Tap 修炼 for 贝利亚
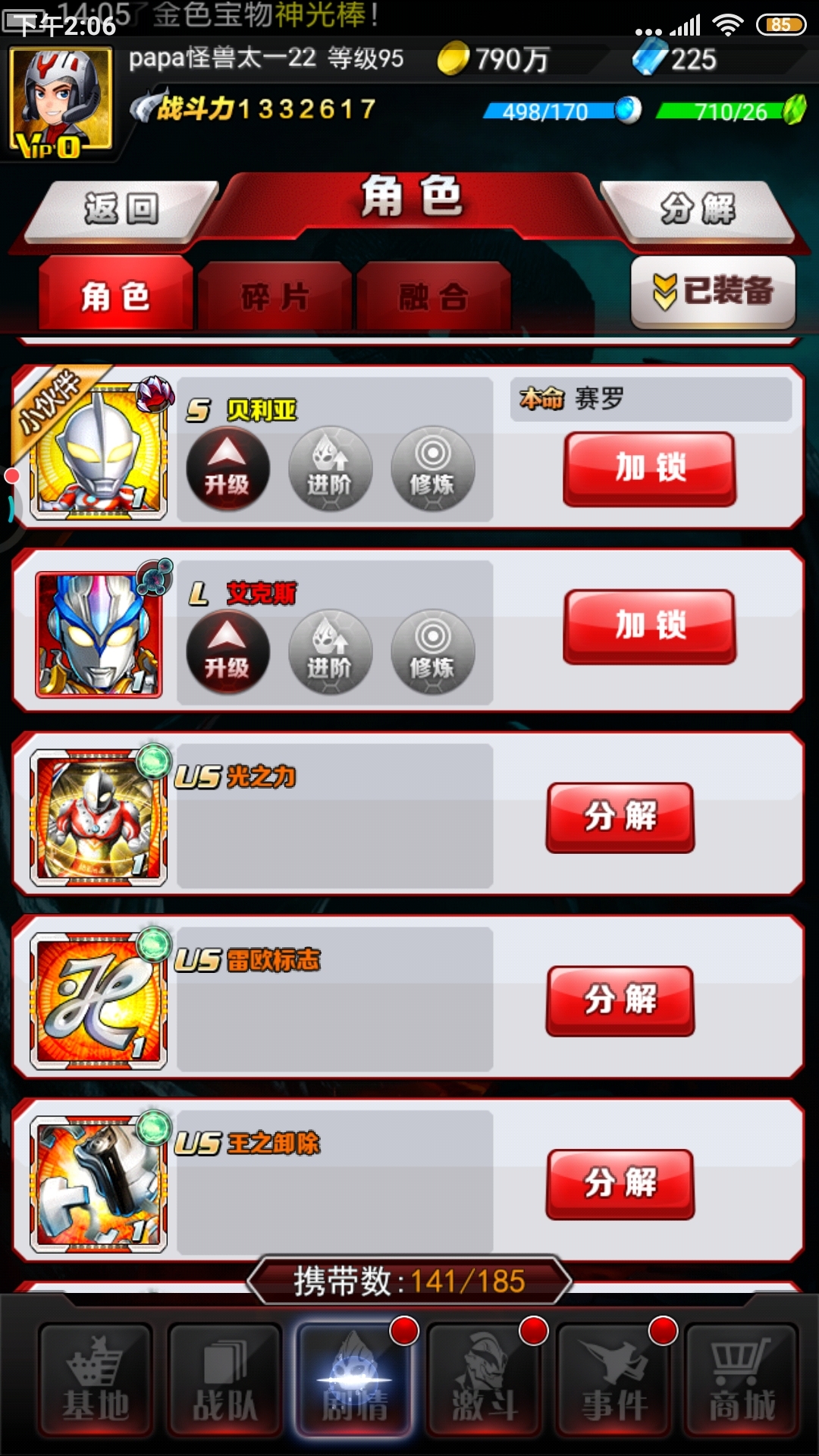This screenshot has width=819, height=1456. click(x=432, y=468)
